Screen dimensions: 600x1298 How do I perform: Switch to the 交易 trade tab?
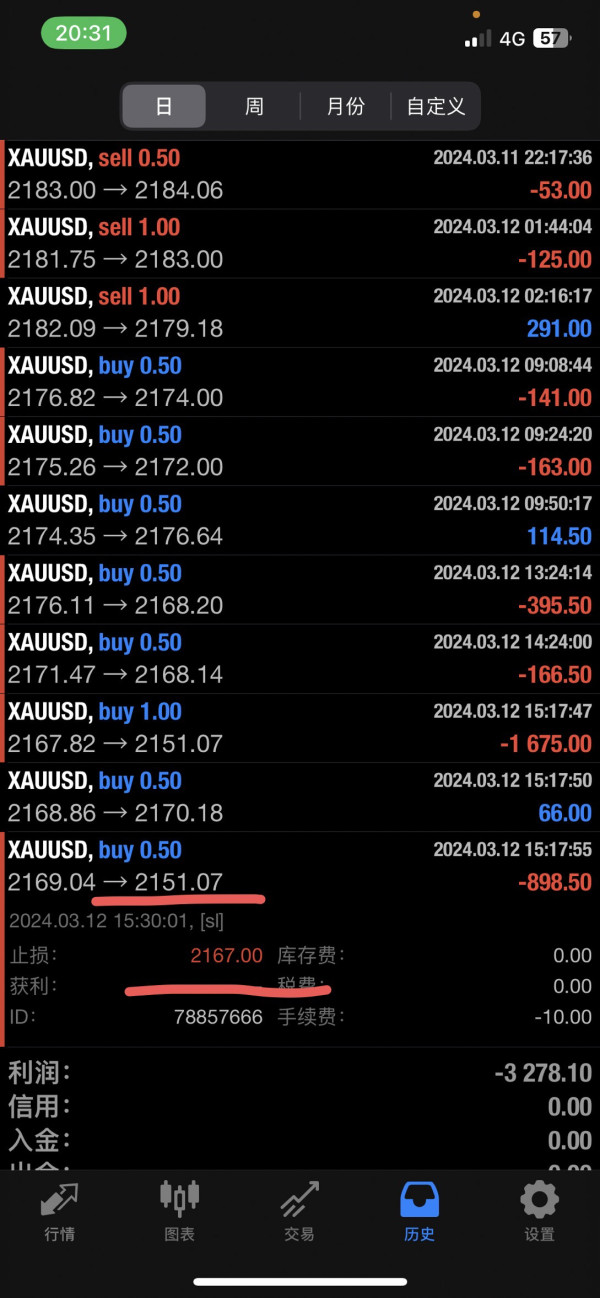click(299, 1210)
